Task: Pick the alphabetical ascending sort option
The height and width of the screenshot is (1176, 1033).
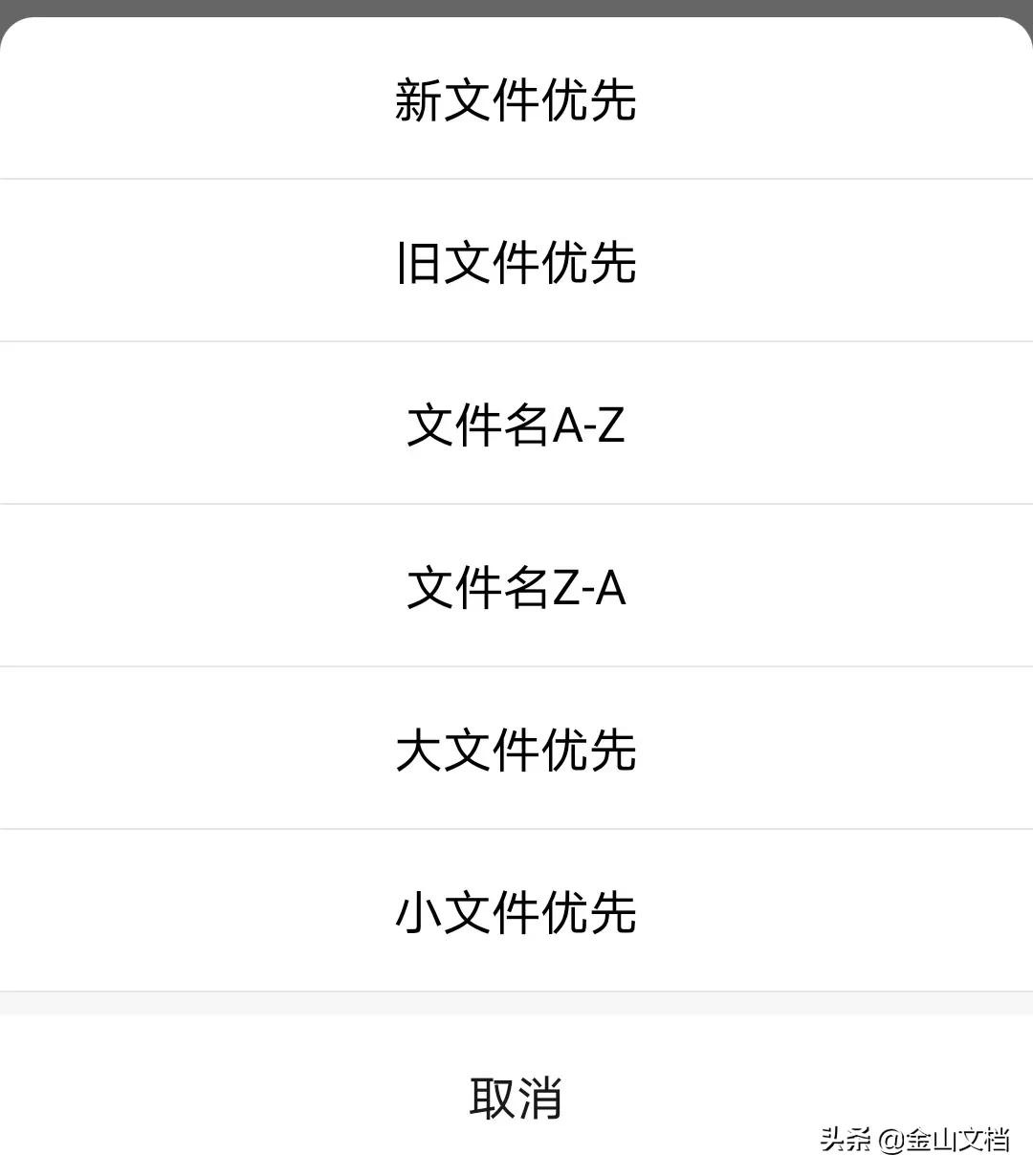Action: [x=516, y=425]
